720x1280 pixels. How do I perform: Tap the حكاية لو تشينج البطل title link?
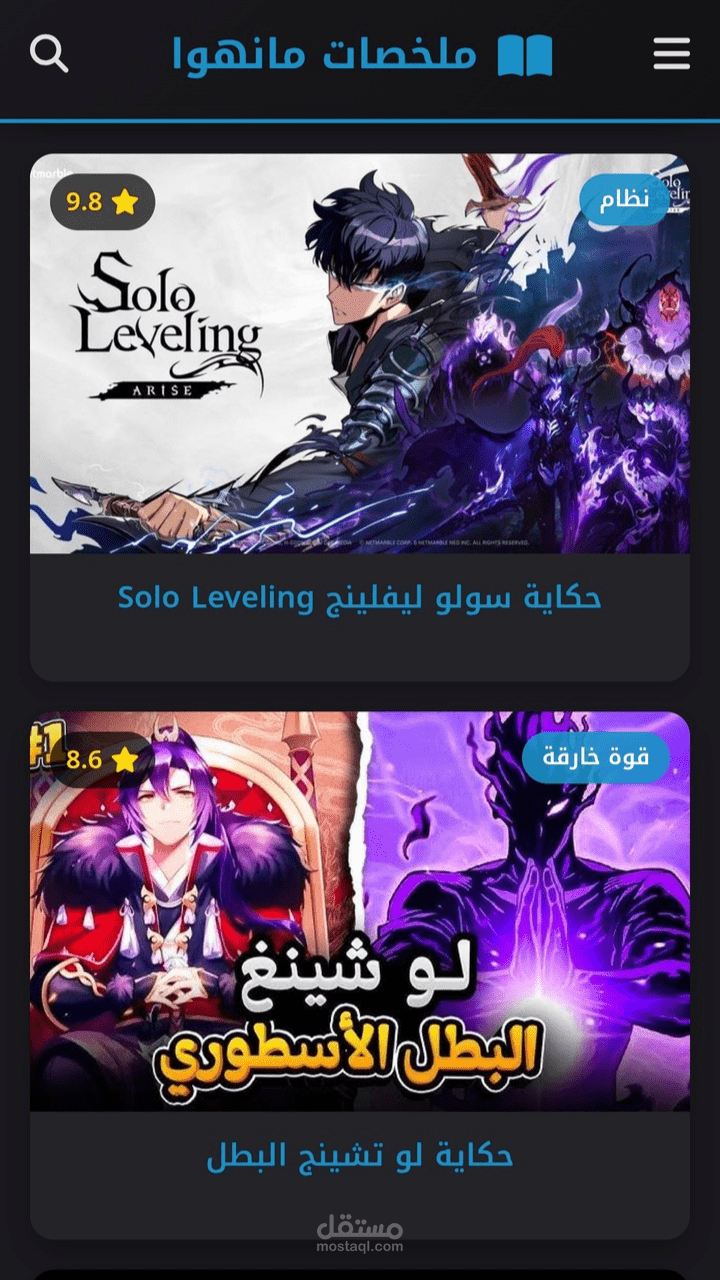(x=360, y=1156)
